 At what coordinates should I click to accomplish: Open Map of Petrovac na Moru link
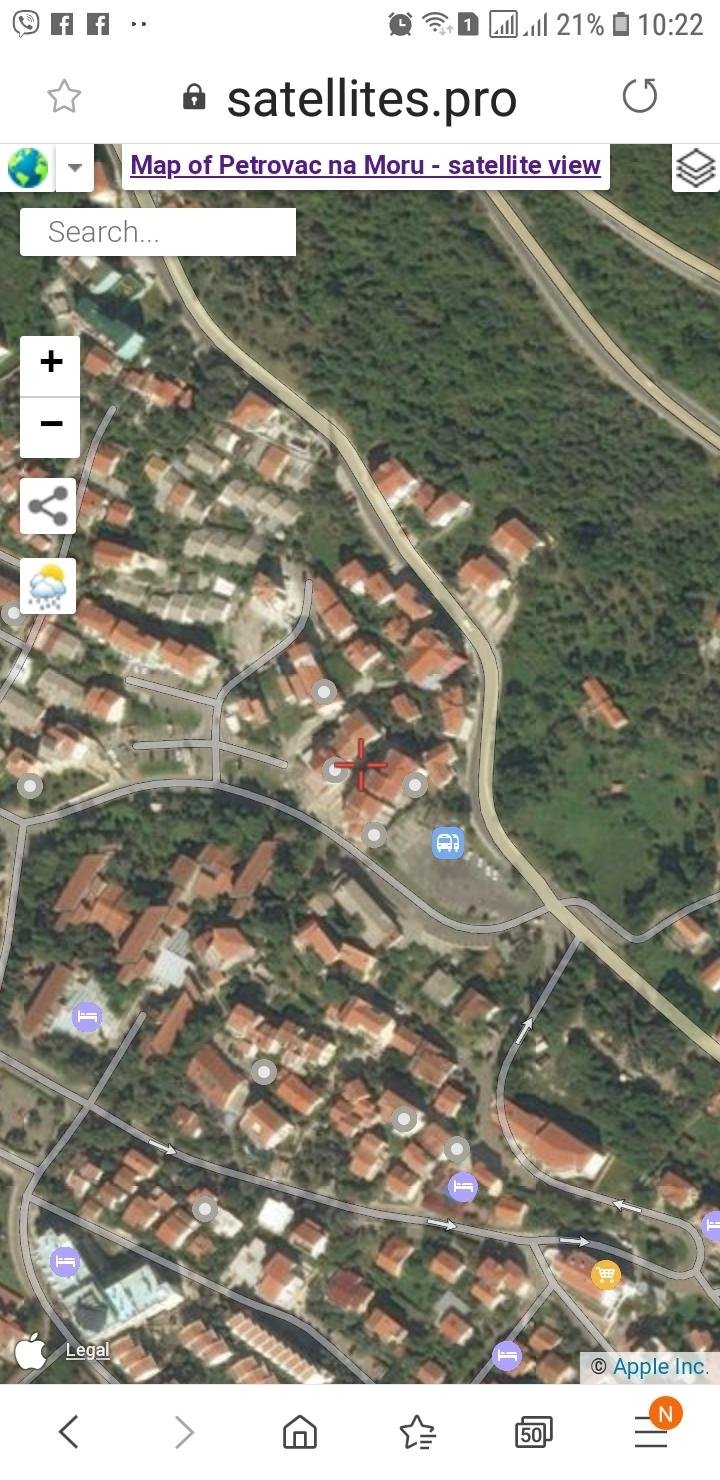coord(365,166)
